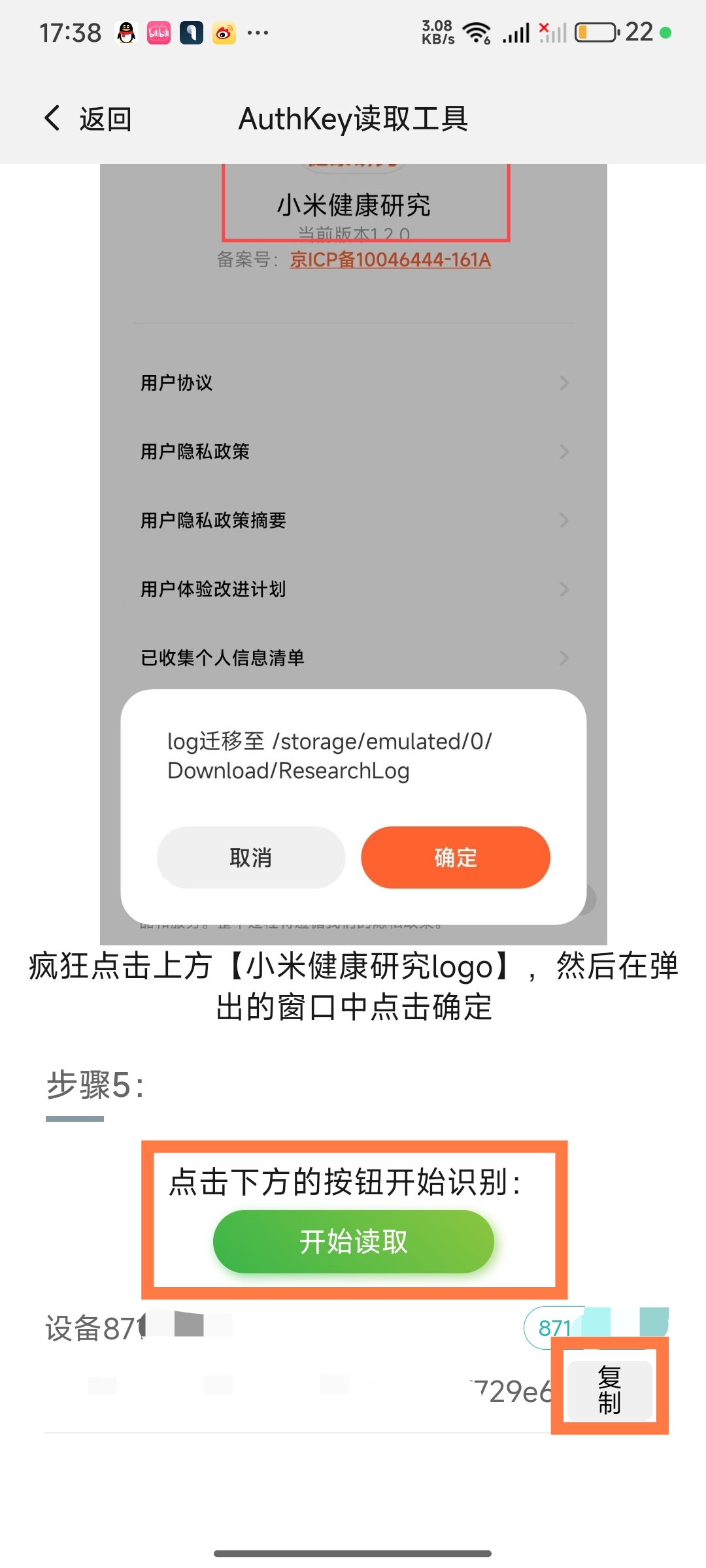Start reading with the 开始读取 button
Screen dimensions: 706x1568
pos(353,1241)
